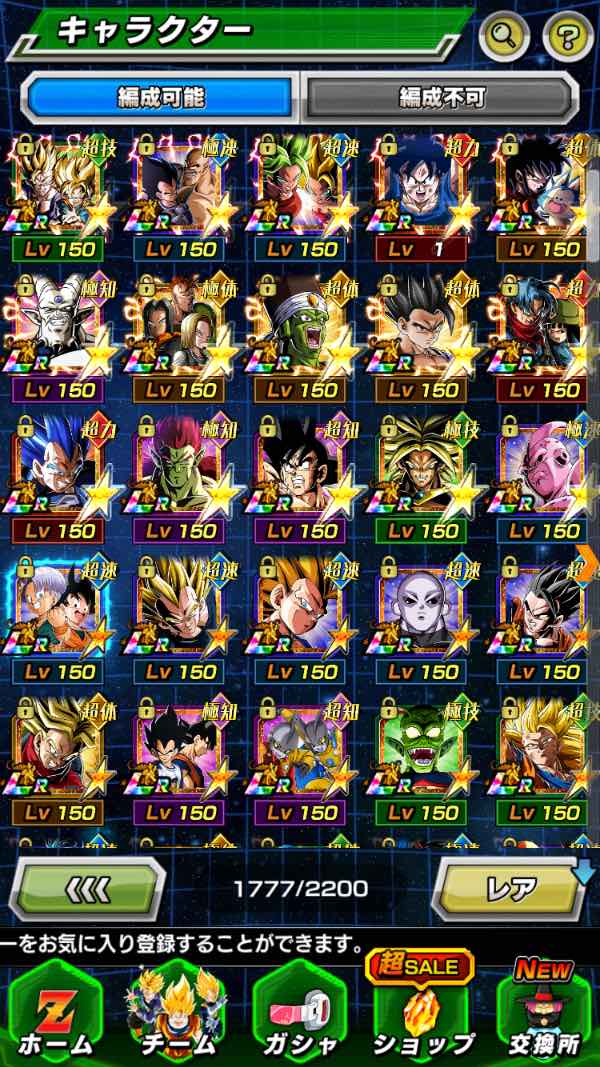
Task: Change sorting with the レア button
Action: [x=508, y=887]
